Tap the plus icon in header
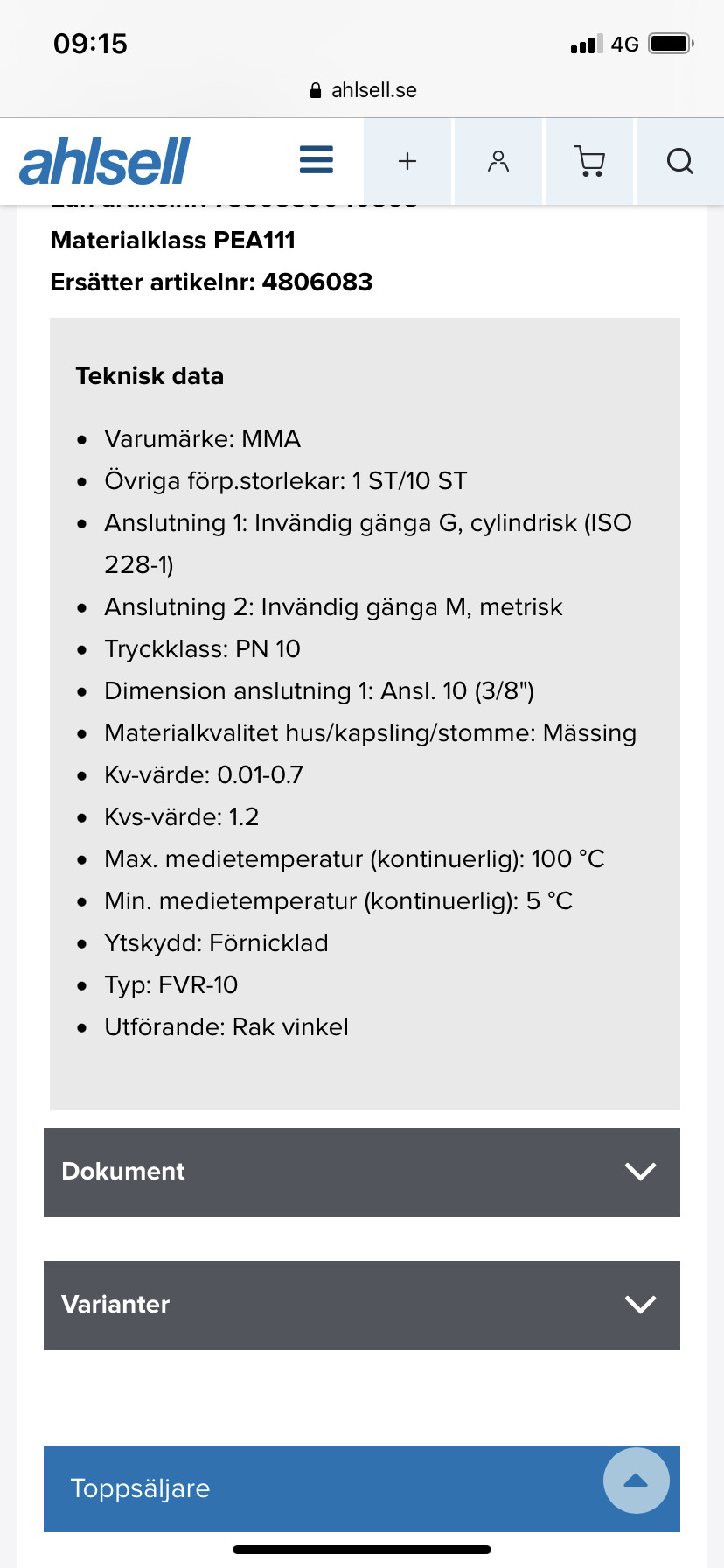Screen dimensions: 724x1568 tap(407, 161)
